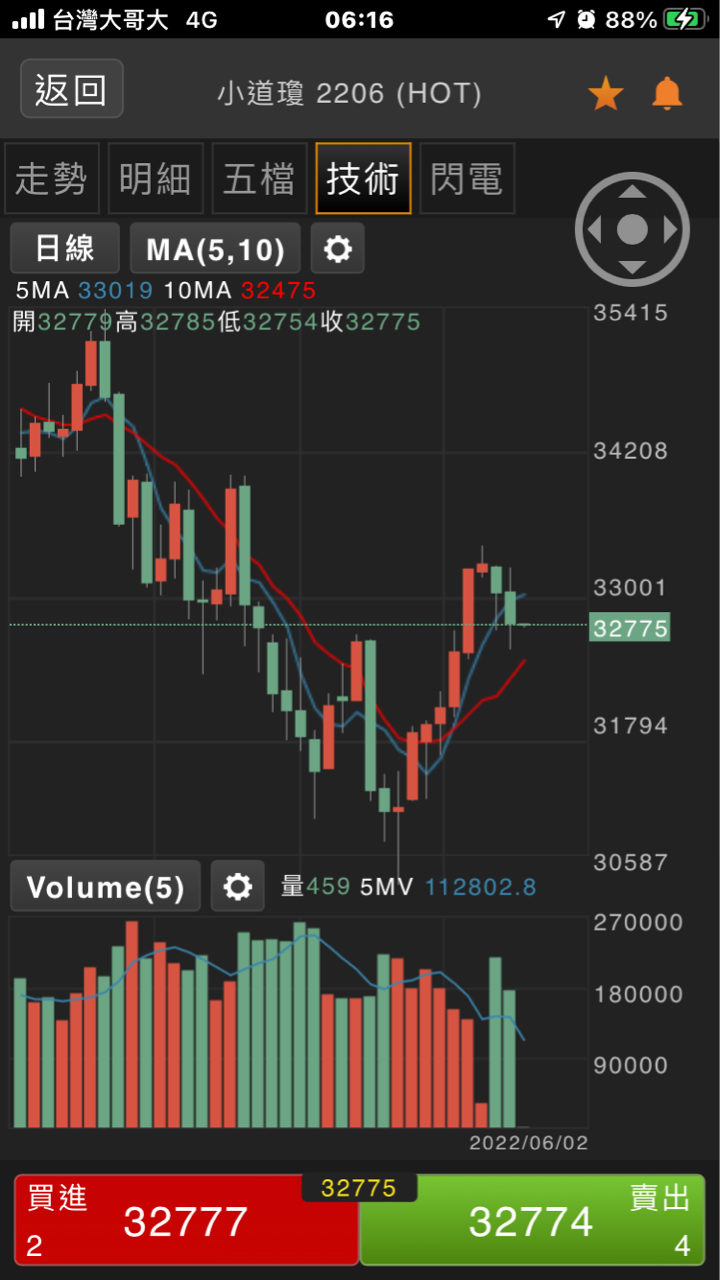
Task: Open the Volume indicator gear settings
Action: (237, 886)
